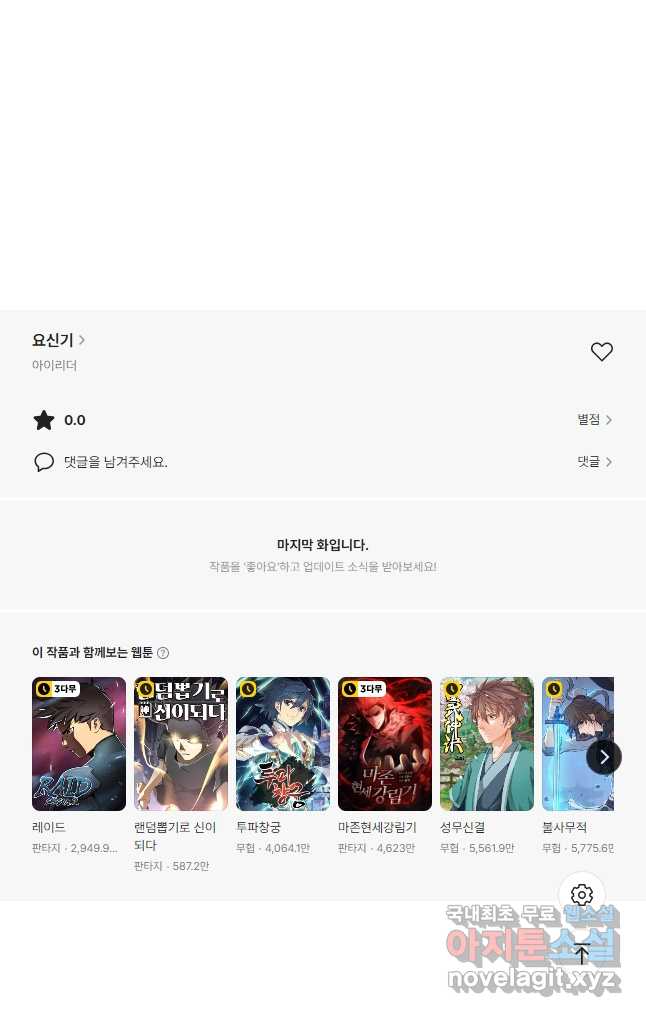Show info tooltip for 함께보는 웹툰
This screenshot has width=646, height=1017.
click(163, 653)
